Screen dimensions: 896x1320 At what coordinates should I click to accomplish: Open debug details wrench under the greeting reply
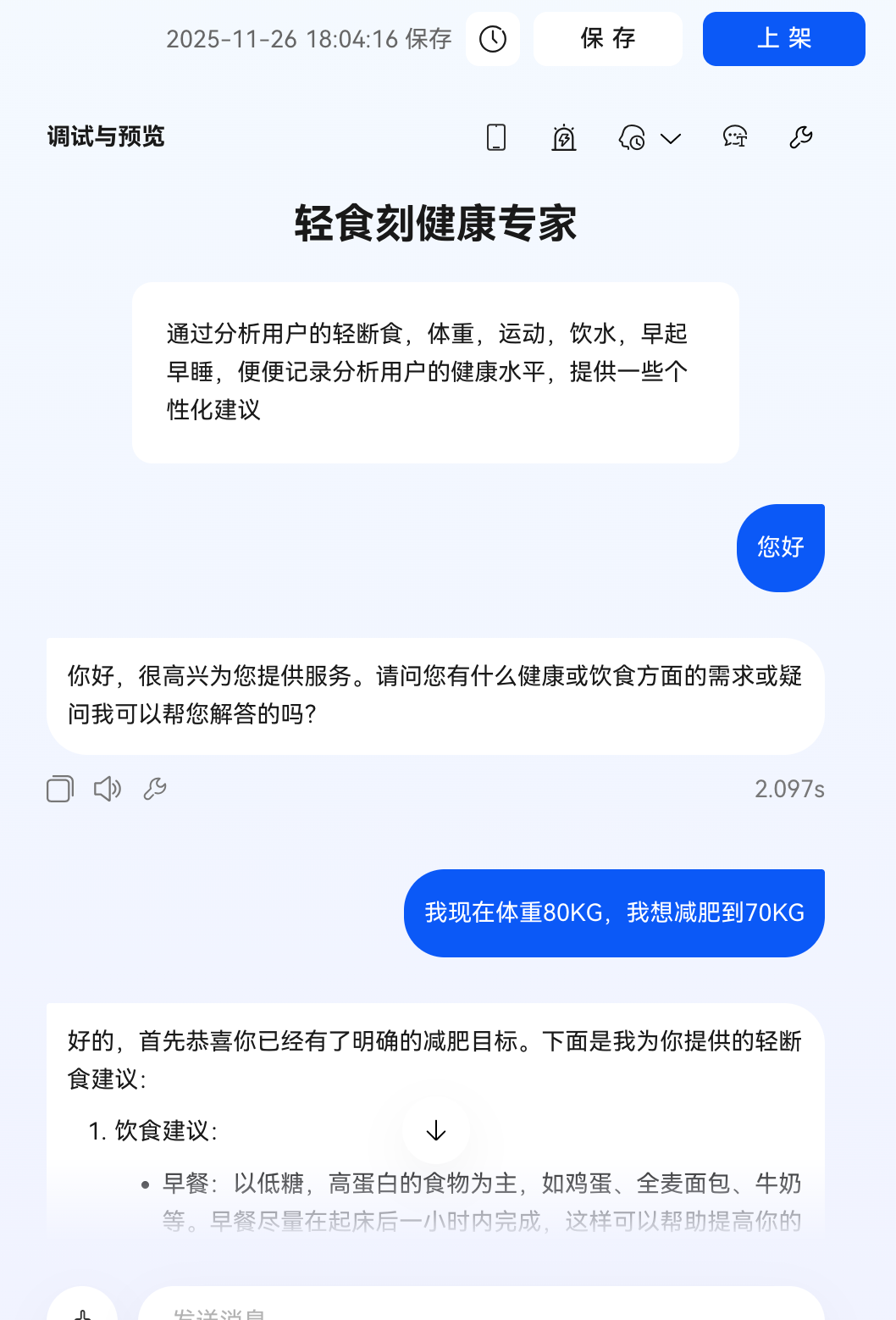(x=156, y=788)
